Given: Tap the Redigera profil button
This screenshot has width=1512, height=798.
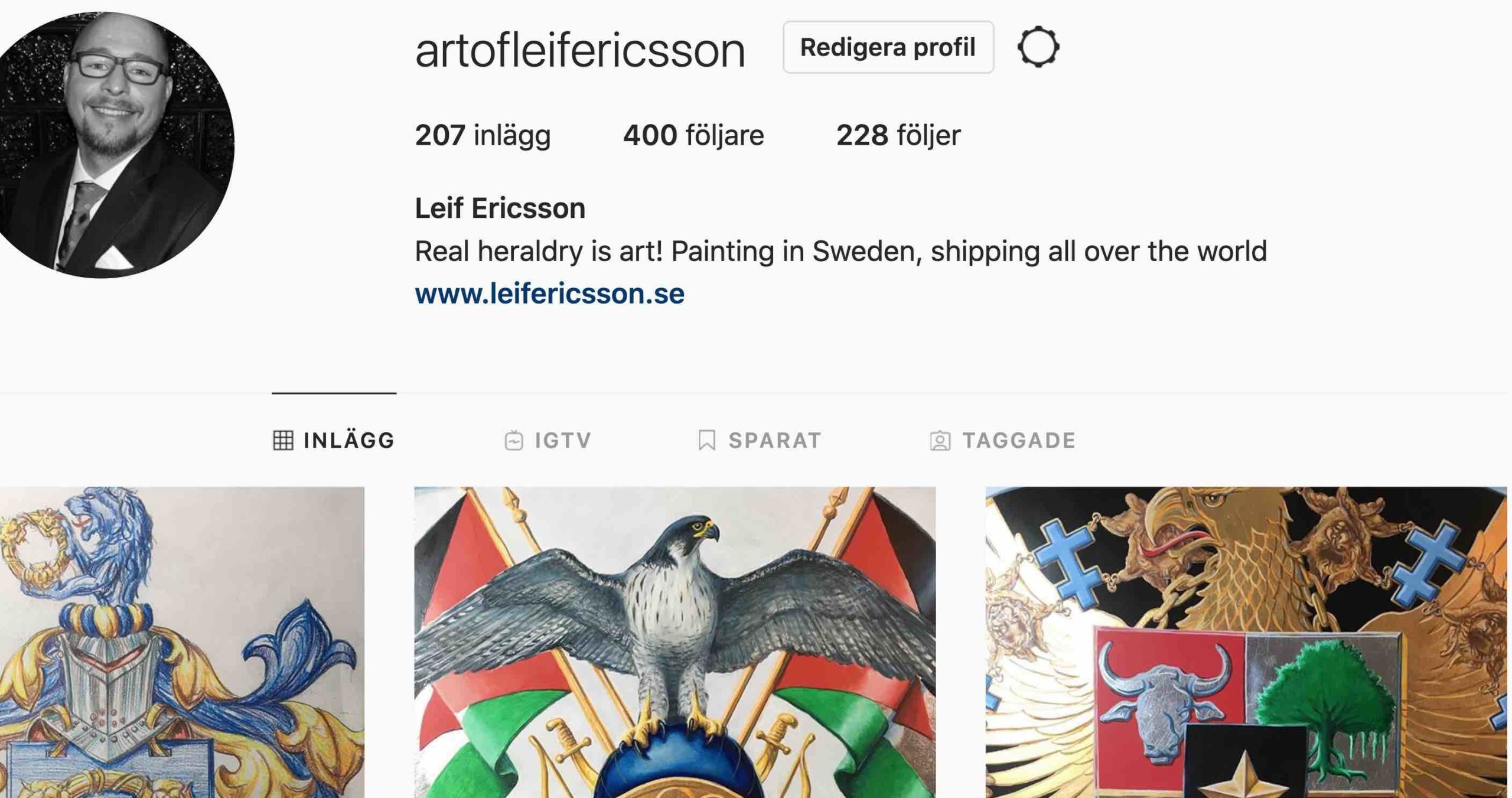Looking at the screenshot, I should 888,47.
